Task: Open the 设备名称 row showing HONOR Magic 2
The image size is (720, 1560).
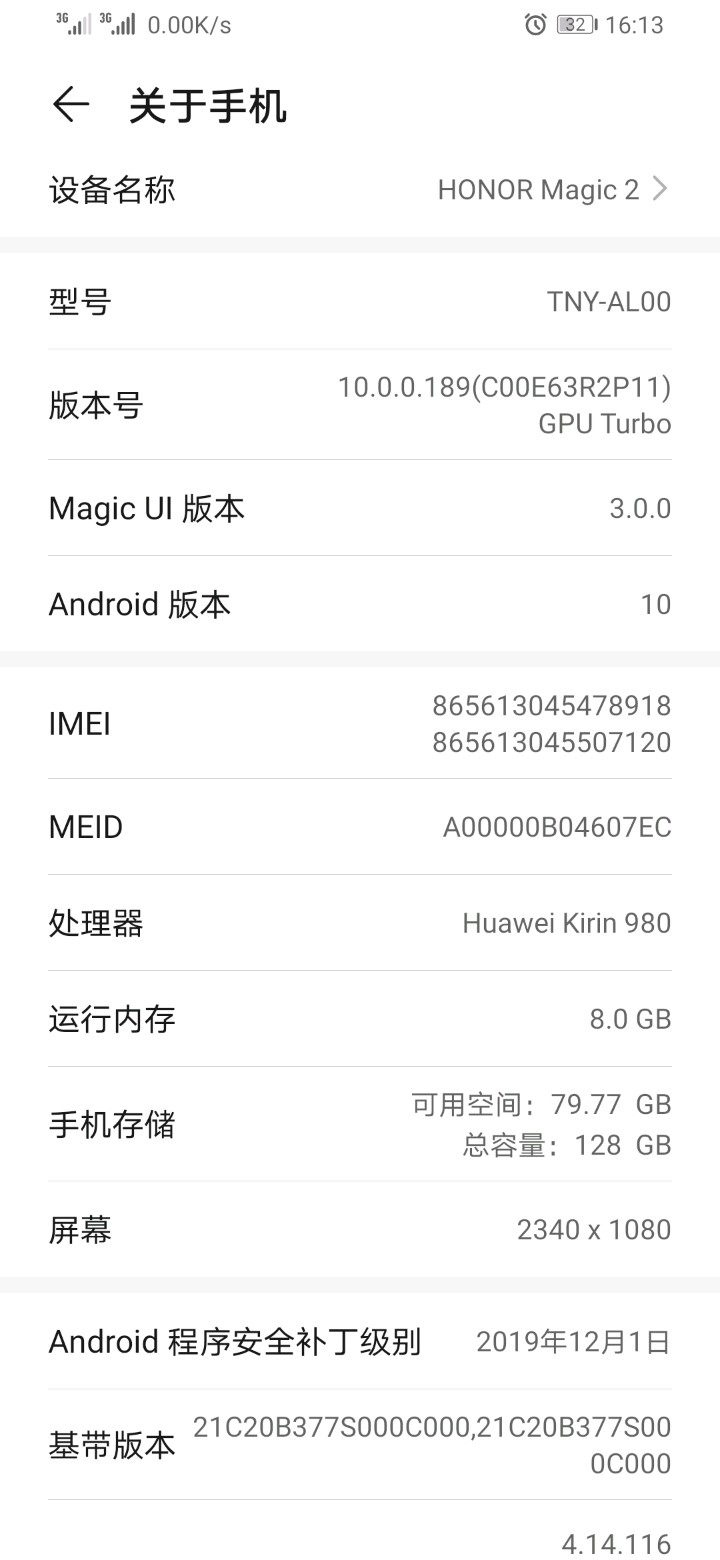Action: 360,189
